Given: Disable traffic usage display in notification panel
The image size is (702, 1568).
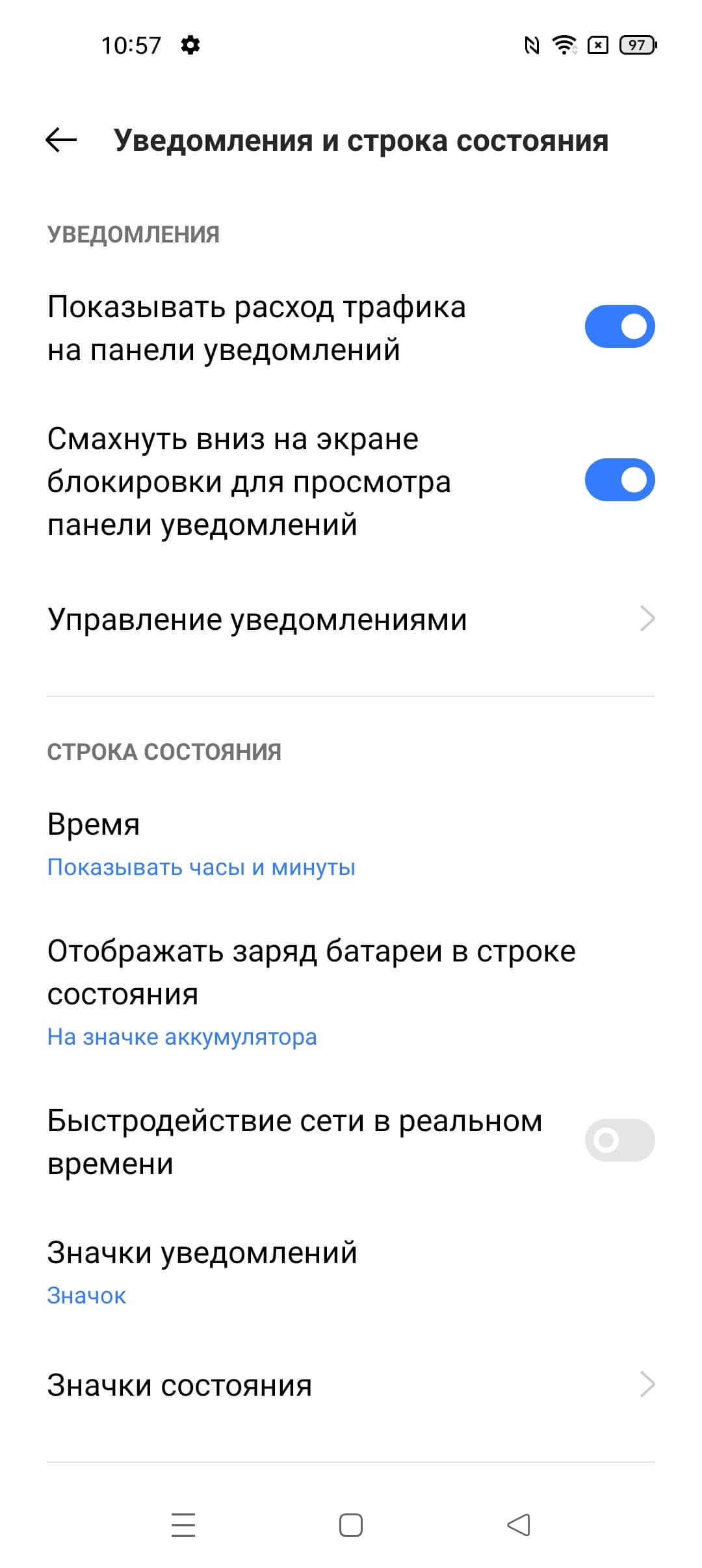Looking at the screenshot, I should [619, 326].
